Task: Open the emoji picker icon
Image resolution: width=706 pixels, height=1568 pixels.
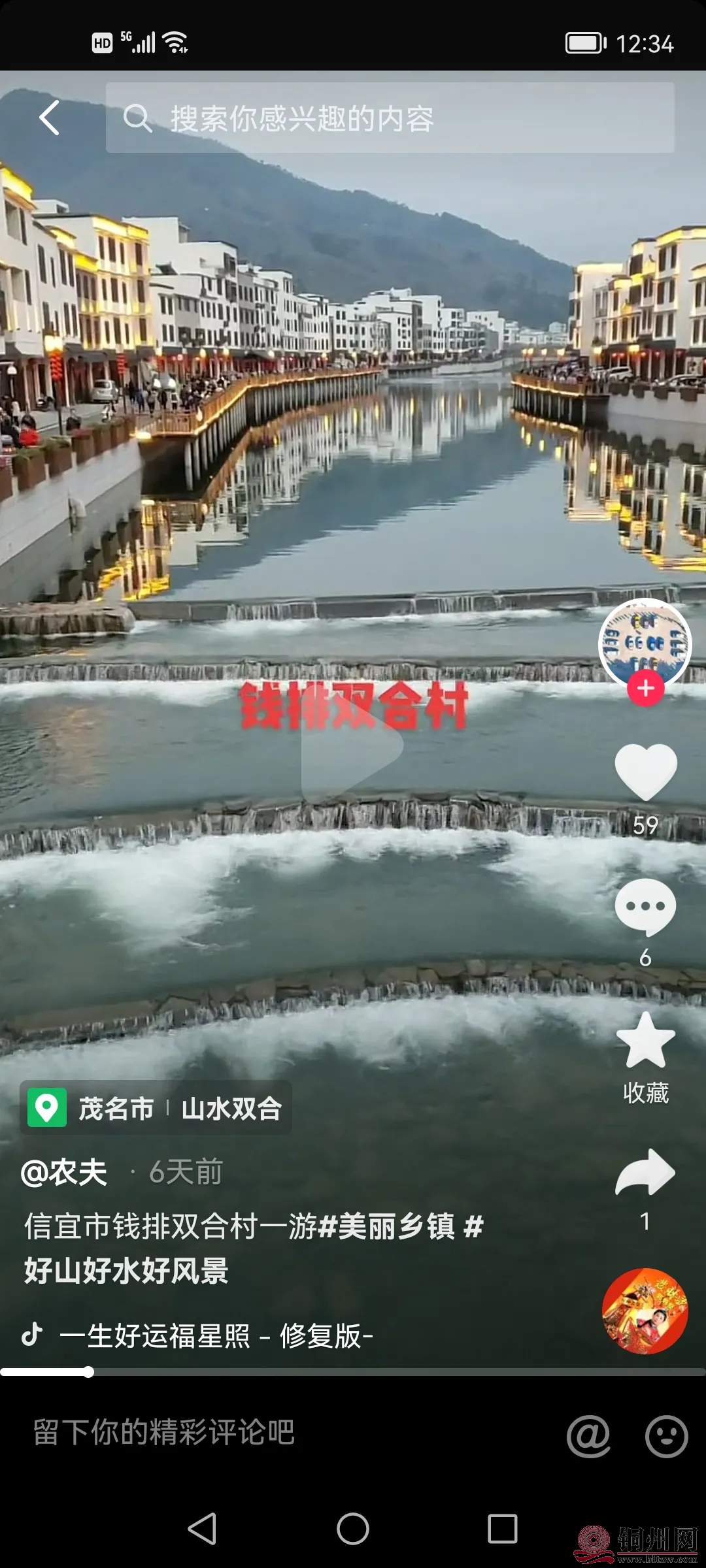Action: point(667,1436)
